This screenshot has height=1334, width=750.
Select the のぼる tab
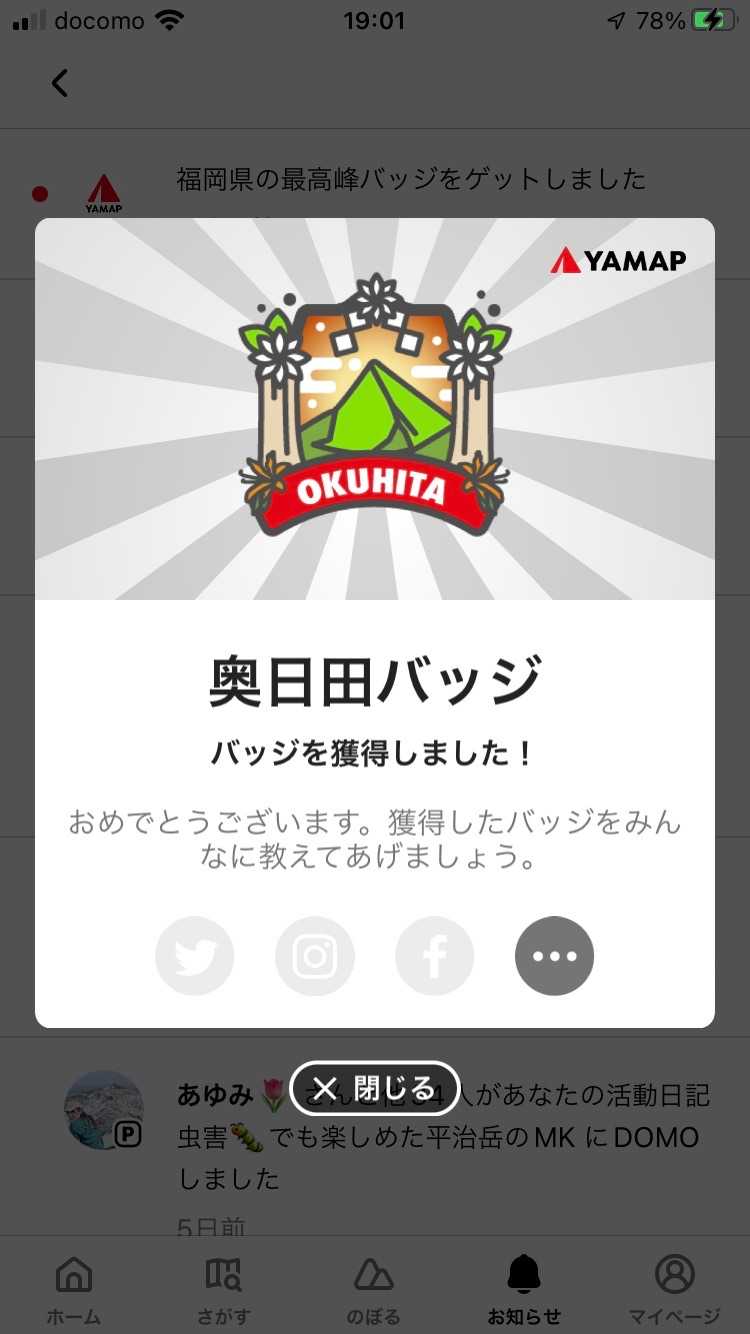pos(374,1288)
